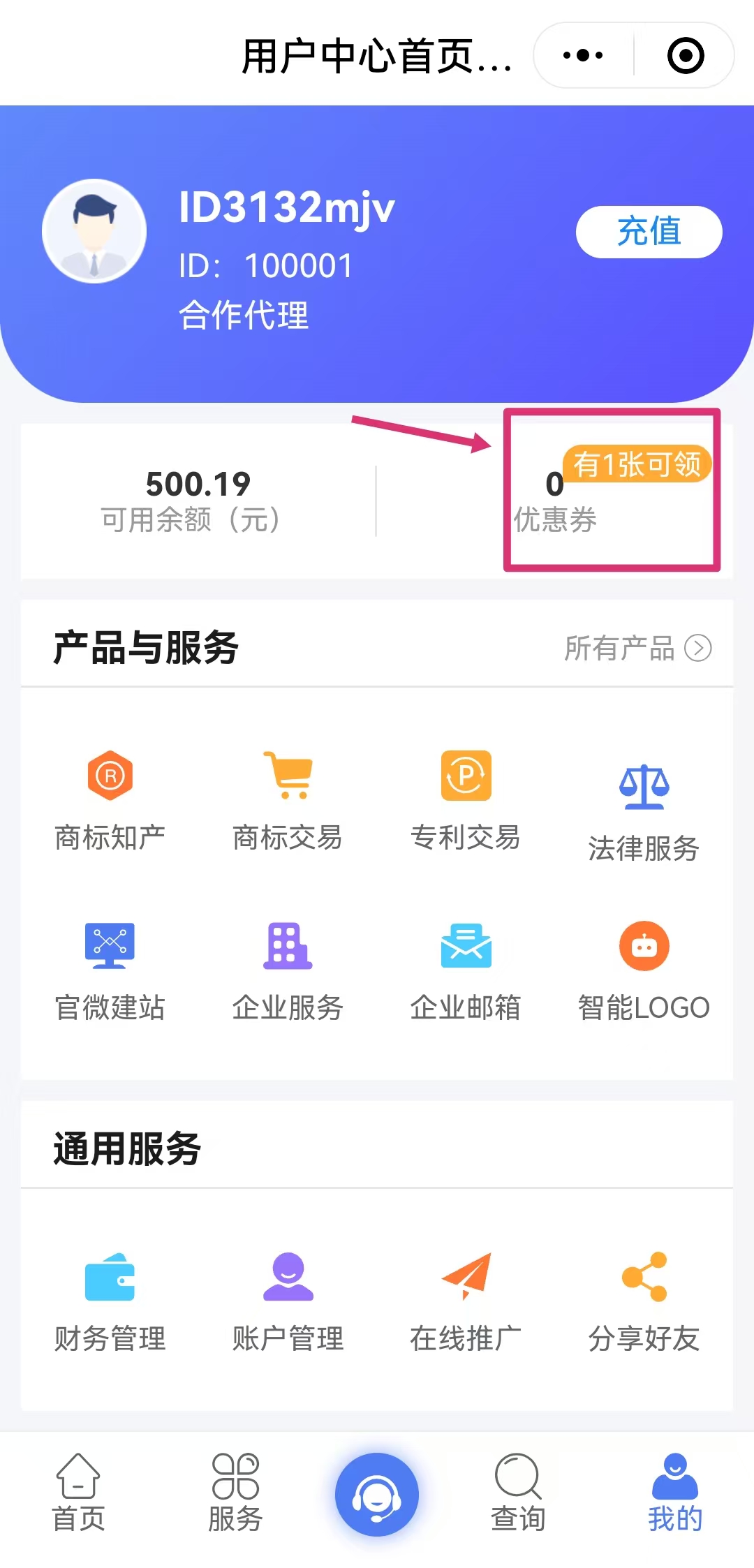Tap 分享好友 to share

click(644, 1303)
